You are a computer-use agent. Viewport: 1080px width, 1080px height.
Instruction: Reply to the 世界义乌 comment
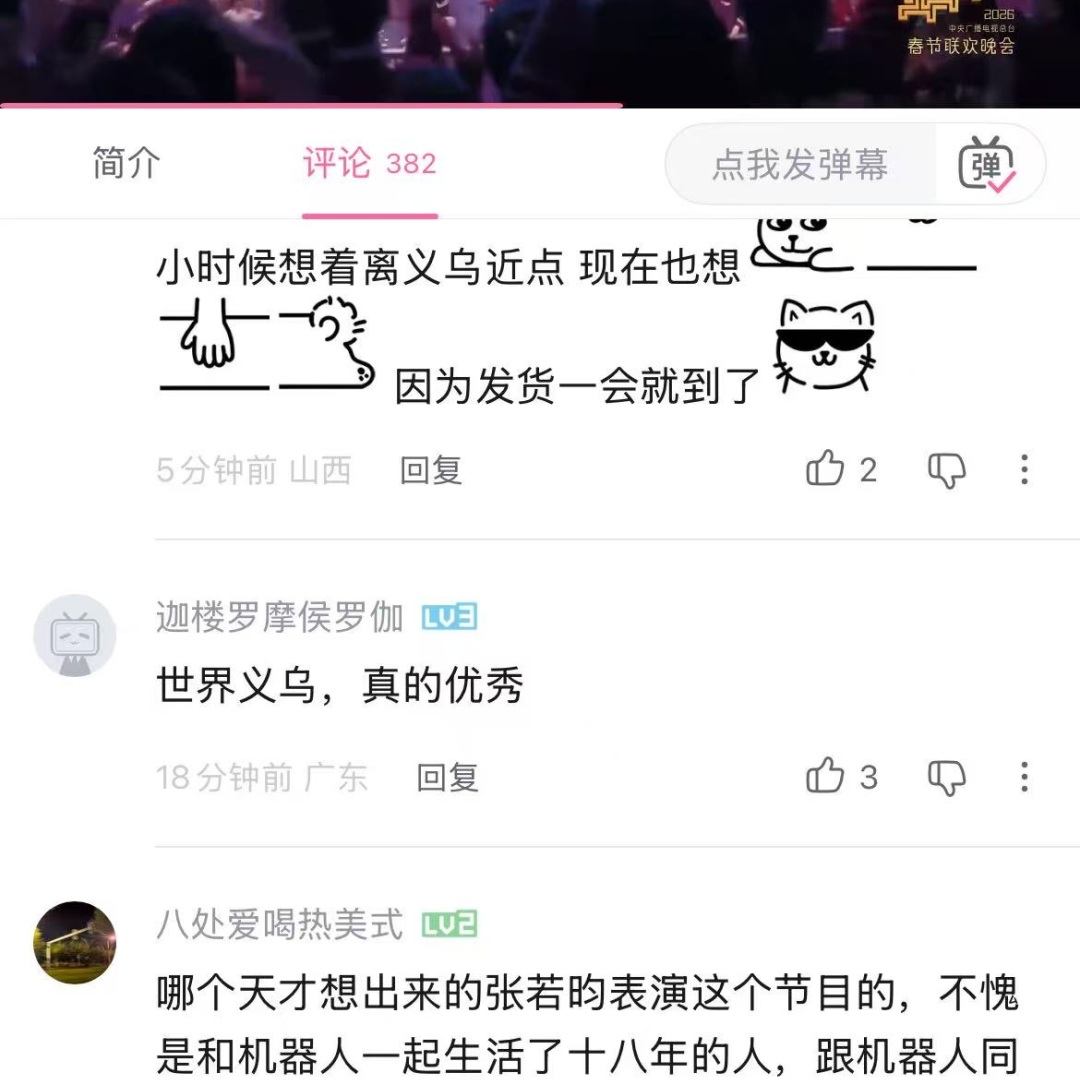(x=447, y=777)
